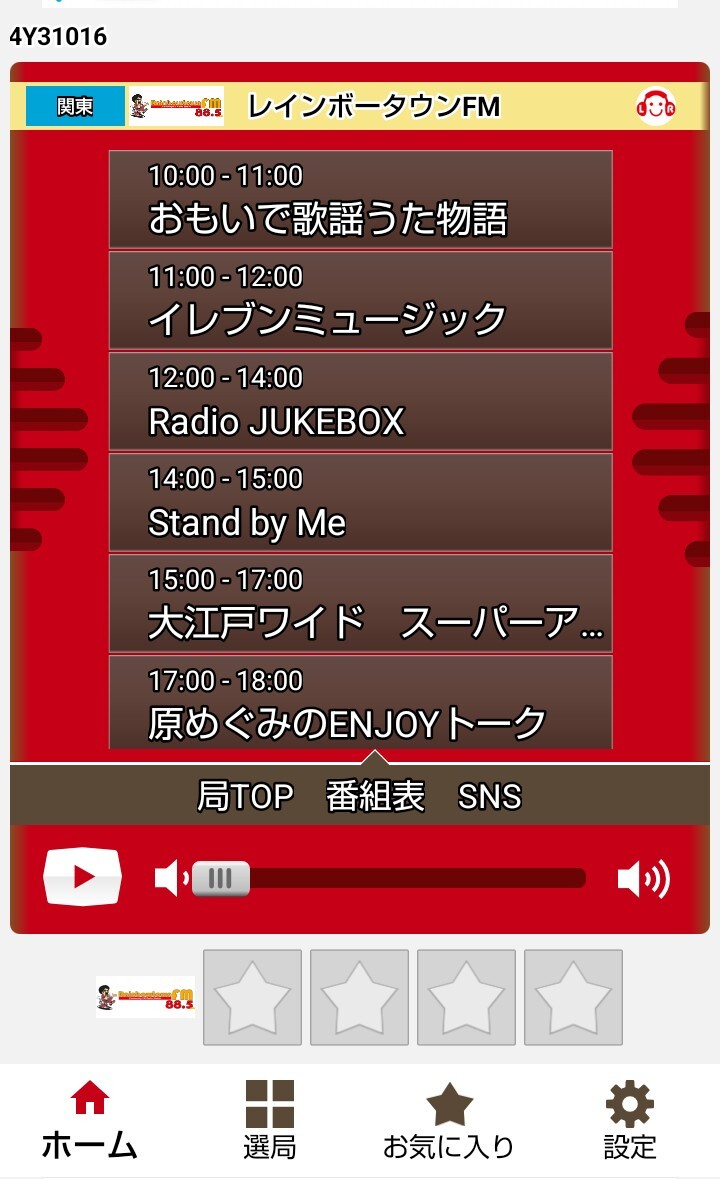
Task: Open the 大江戸ワイド program at 15:00
Action: tap(360, 603)
